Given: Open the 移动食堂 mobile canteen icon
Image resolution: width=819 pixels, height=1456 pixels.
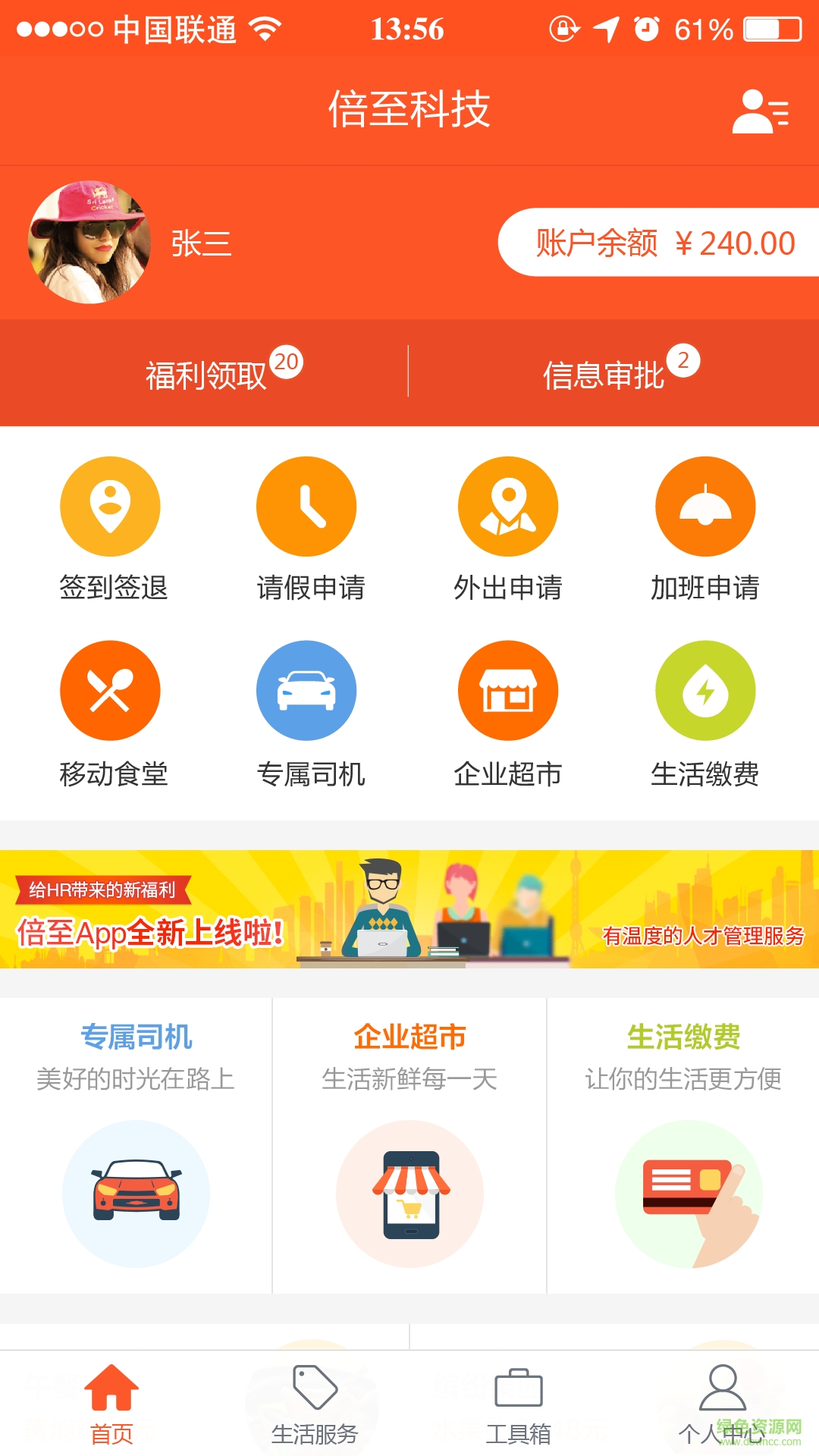Looking at the screenshot, I should (110, 690).
